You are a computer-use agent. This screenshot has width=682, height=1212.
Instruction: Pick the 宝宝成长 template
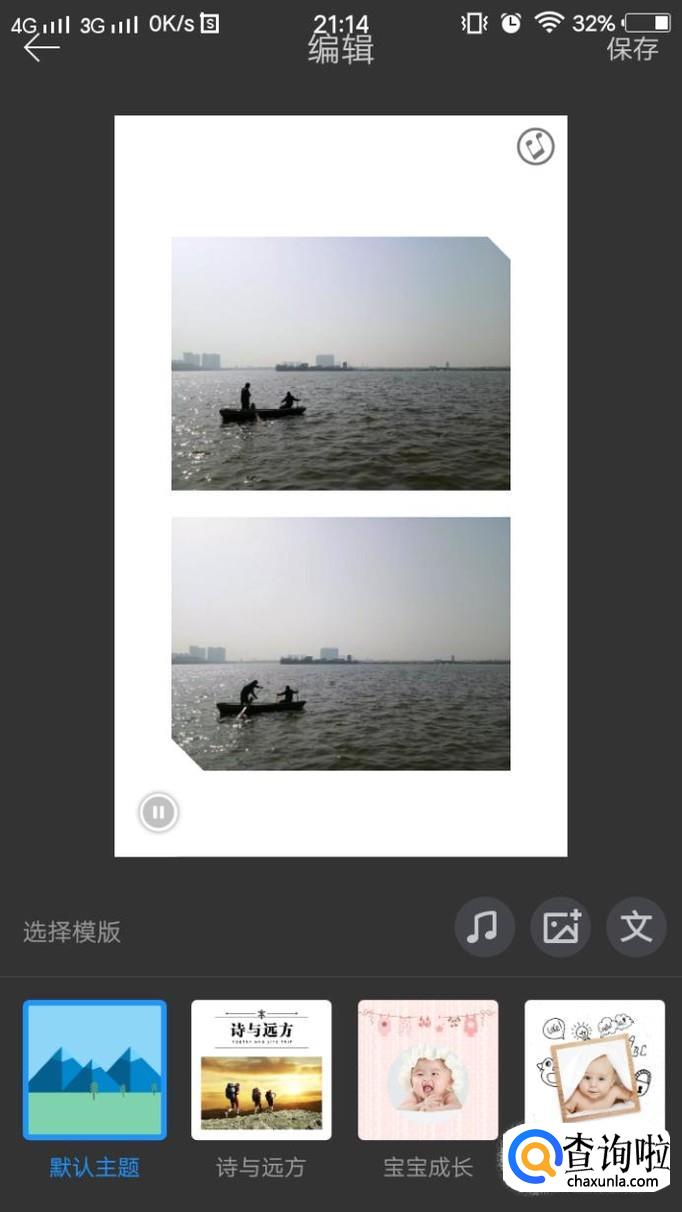tap(428, 1070)
